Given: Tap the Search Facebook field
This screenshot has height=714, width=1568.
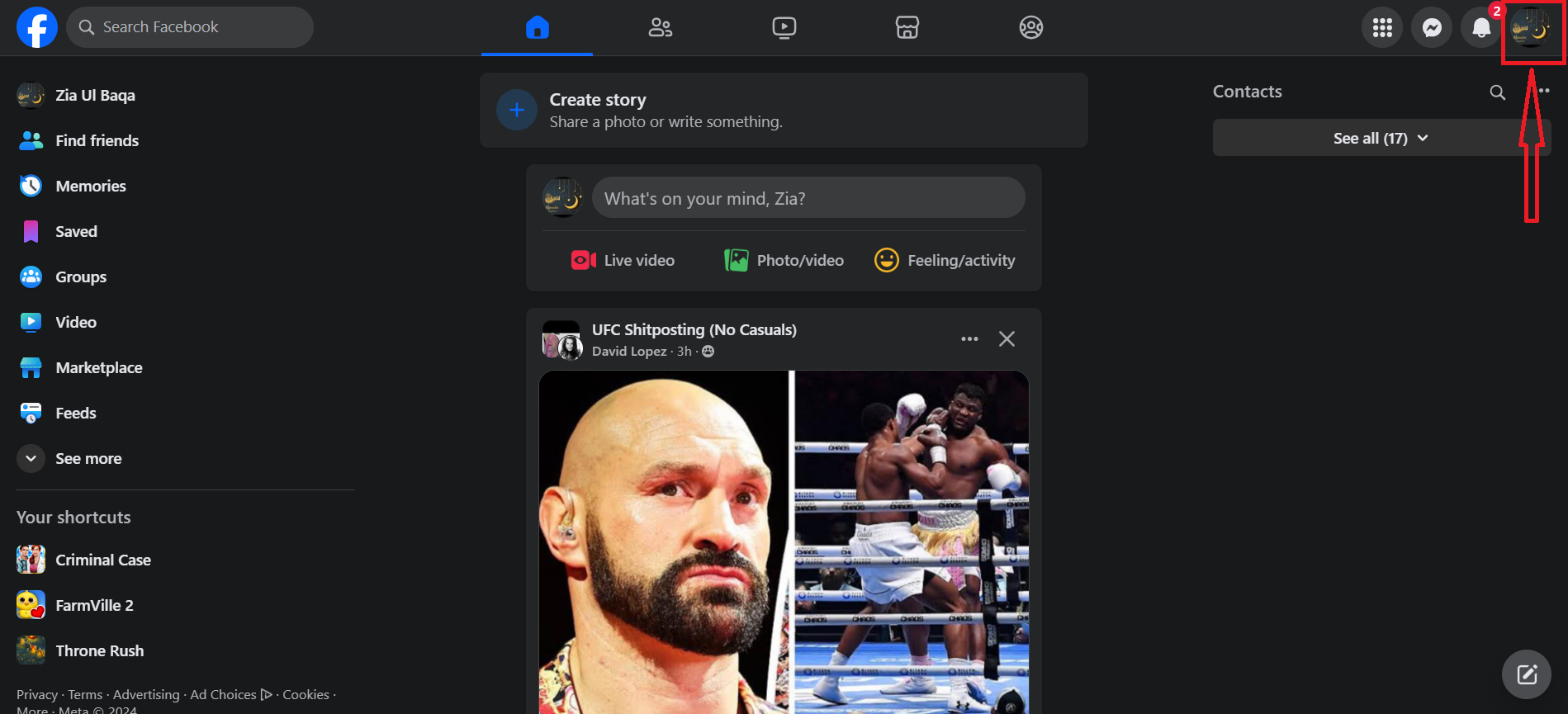Looking at the screenshot, I should pyautogui.click(x=190, y=27).
